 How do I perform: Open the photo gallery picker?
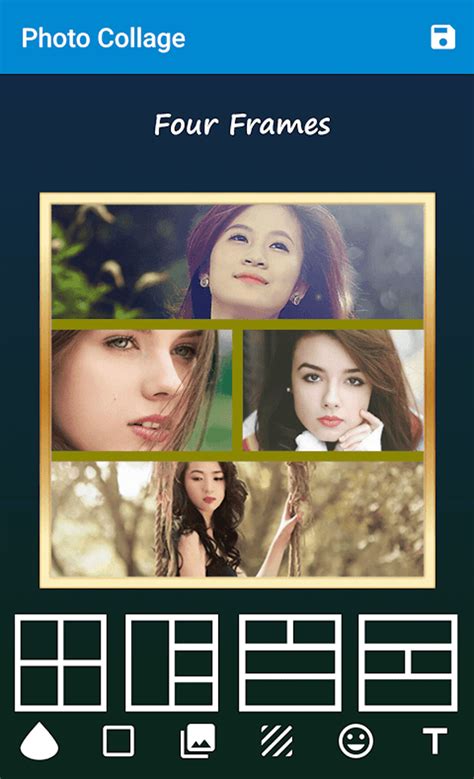(198, 741)
